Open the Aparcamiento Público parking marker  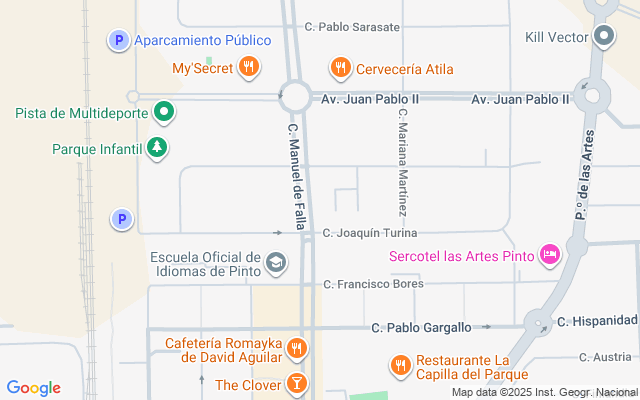(119, 41)
